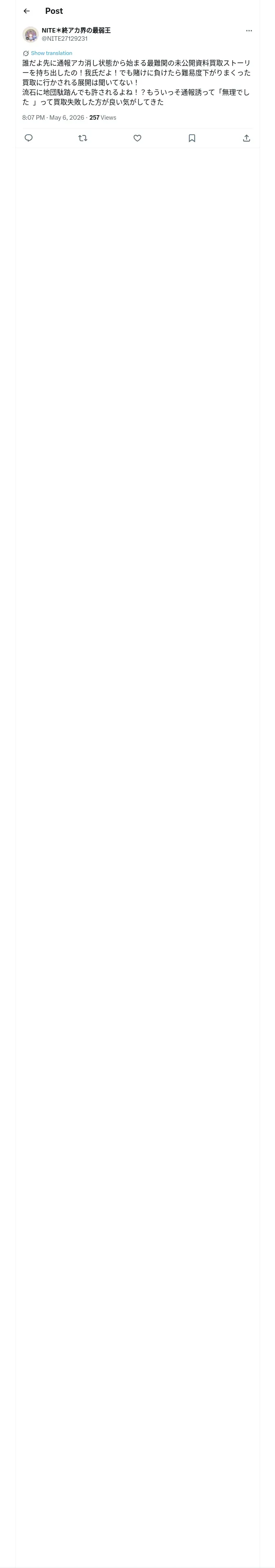275x1568 pixels.
Task: Repost this post
Action: (83, 138)
